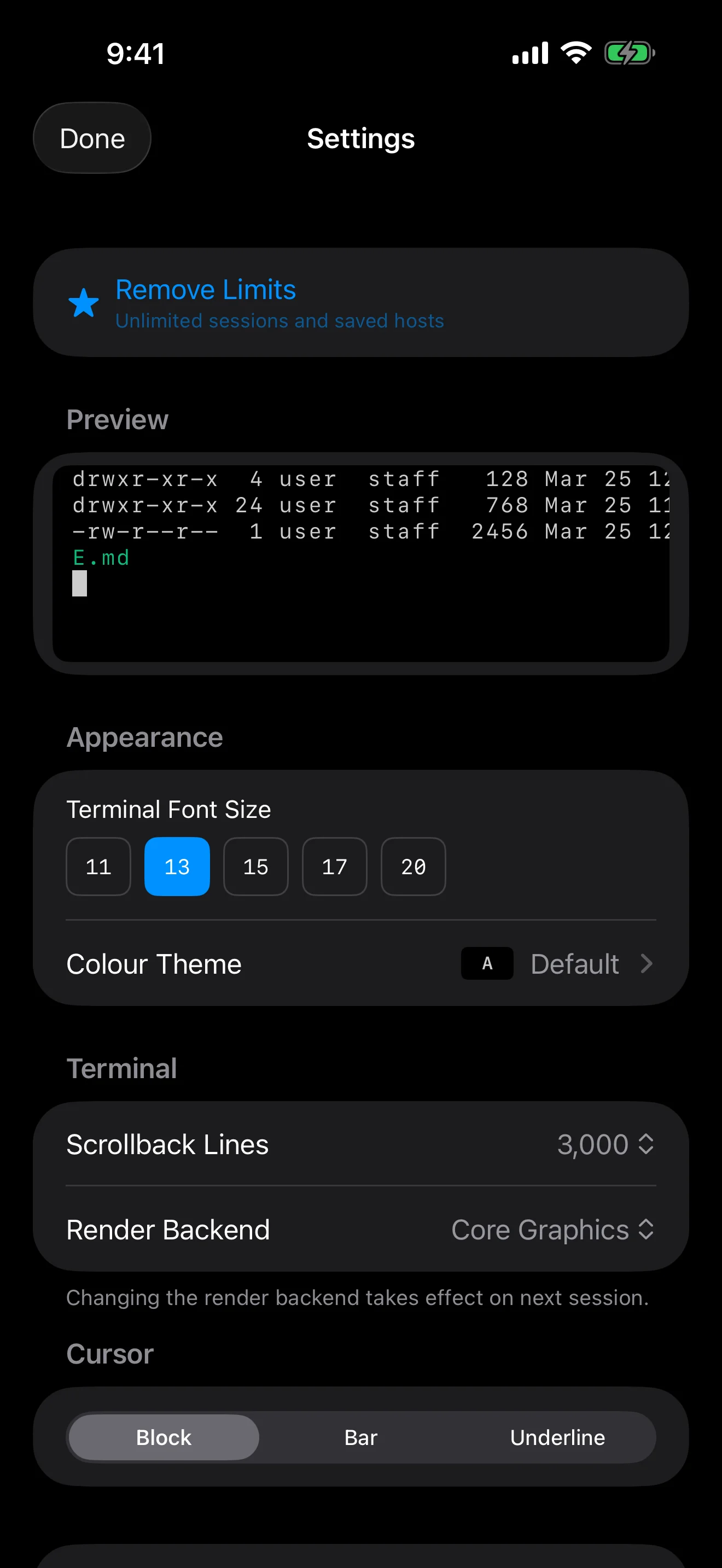This screenshot has height=1568, width=722.
Task: Open the Remove Limits upgrade offer
Action: (360, 302)
